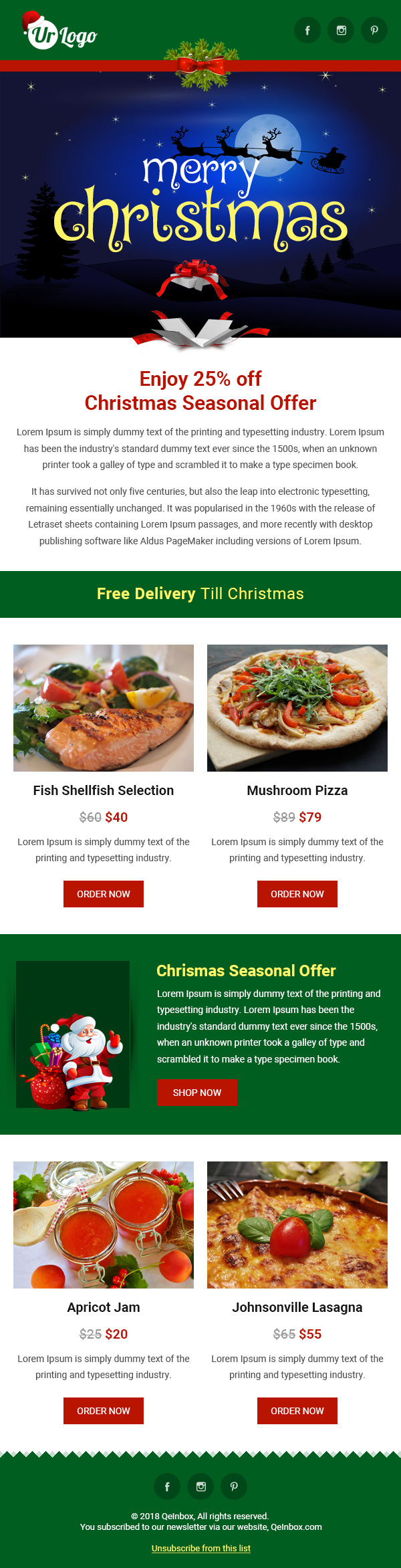Open the Pinterest icon in the header
Image resolution: width=401 pixels, height=1568 pixels.
(x=374, y=30)
